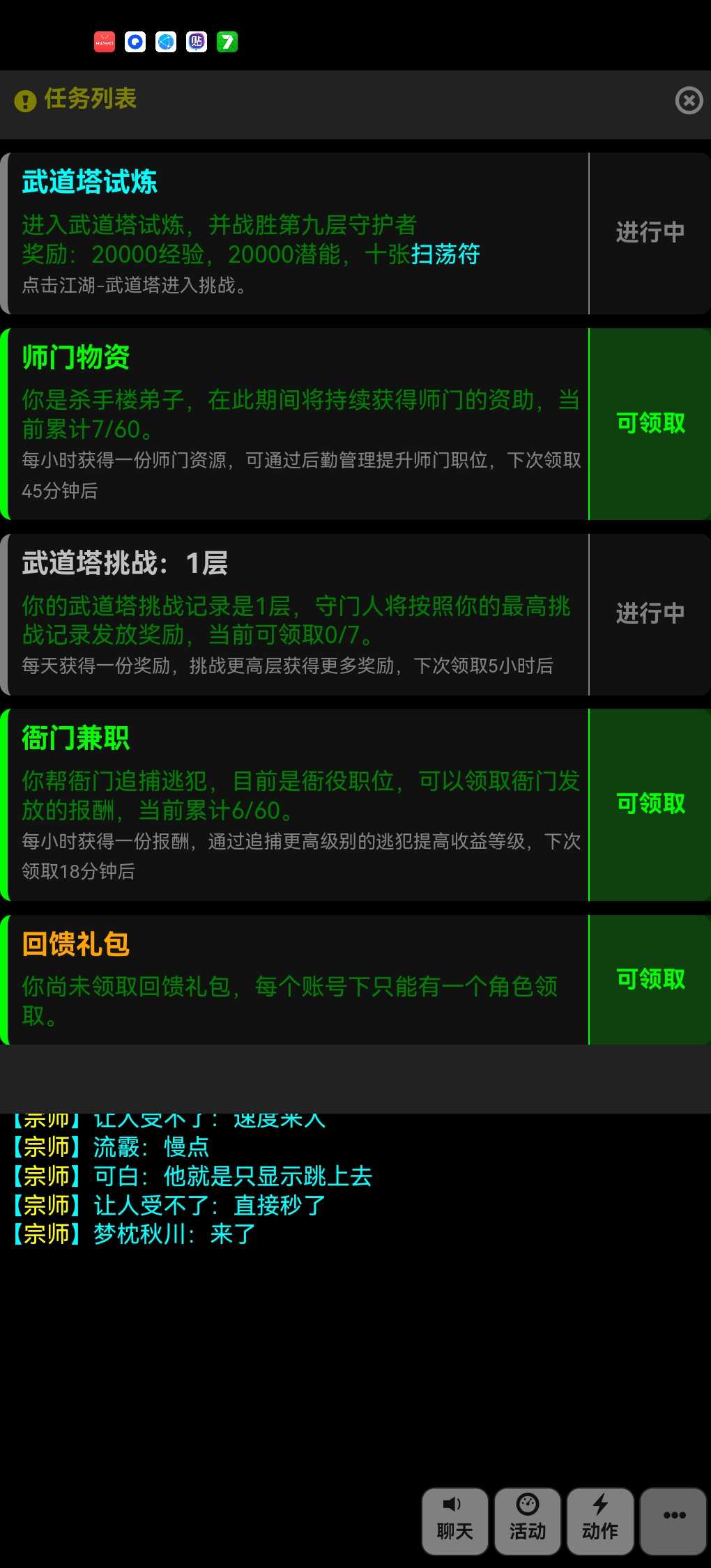Viewport: 711px width, 1568px height.
Task: Tap the 扫荡符 link in the reward text
Action: pos(445,254)
